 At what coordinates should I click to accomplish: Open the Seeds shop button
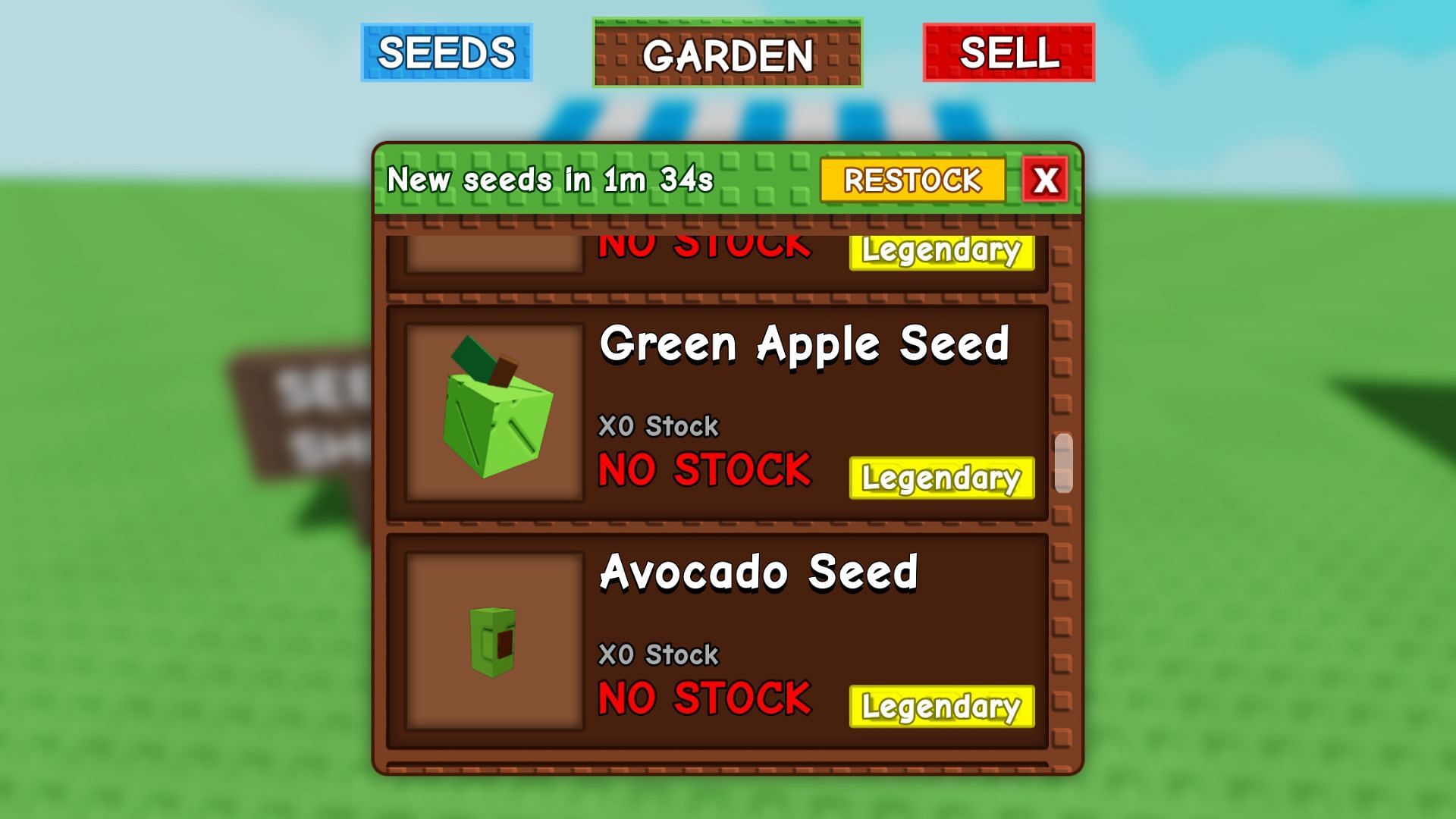pos(447,52)
